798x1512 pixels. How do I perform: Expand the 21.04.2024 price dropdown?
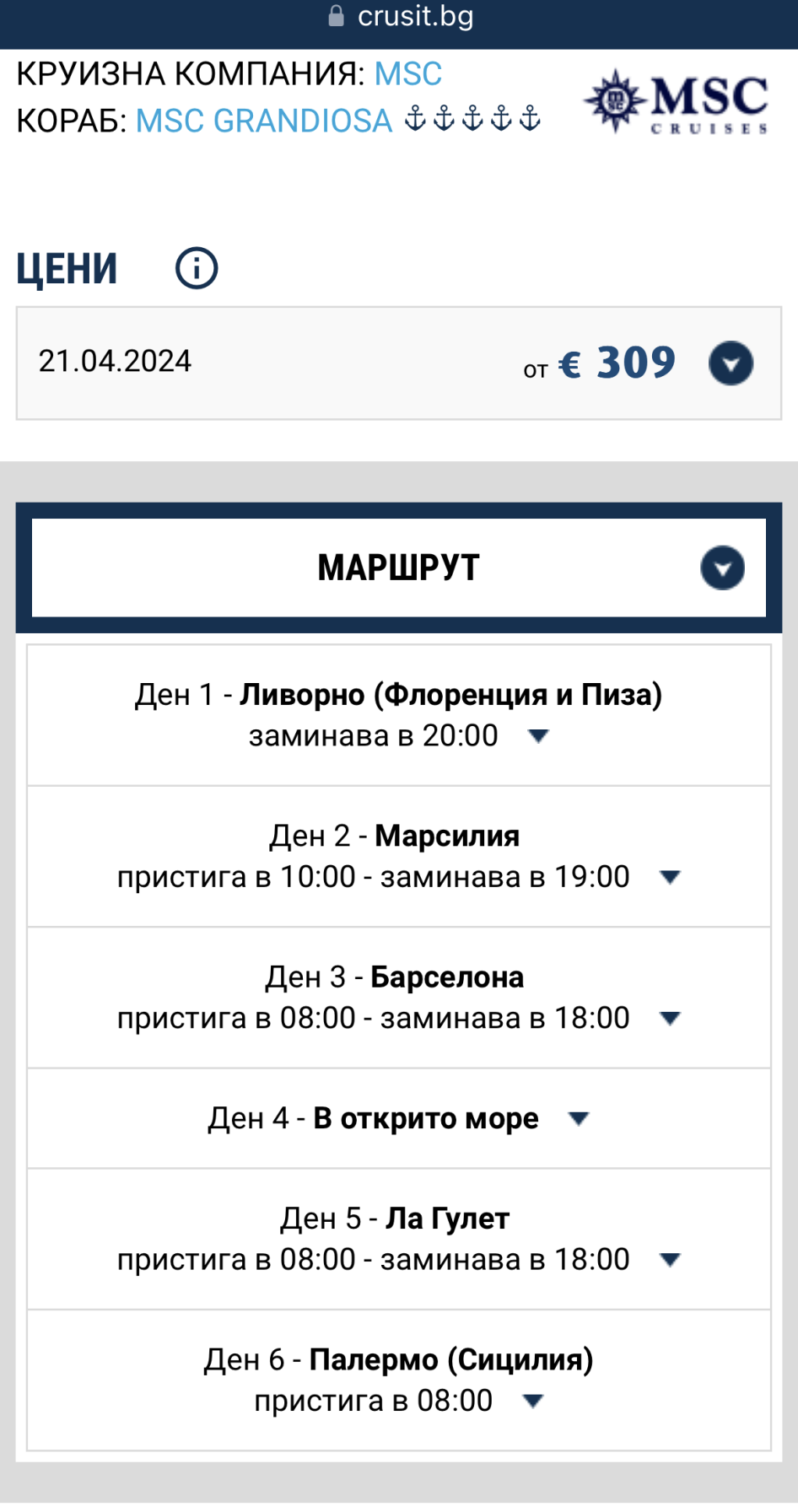(x=731, y=363)
